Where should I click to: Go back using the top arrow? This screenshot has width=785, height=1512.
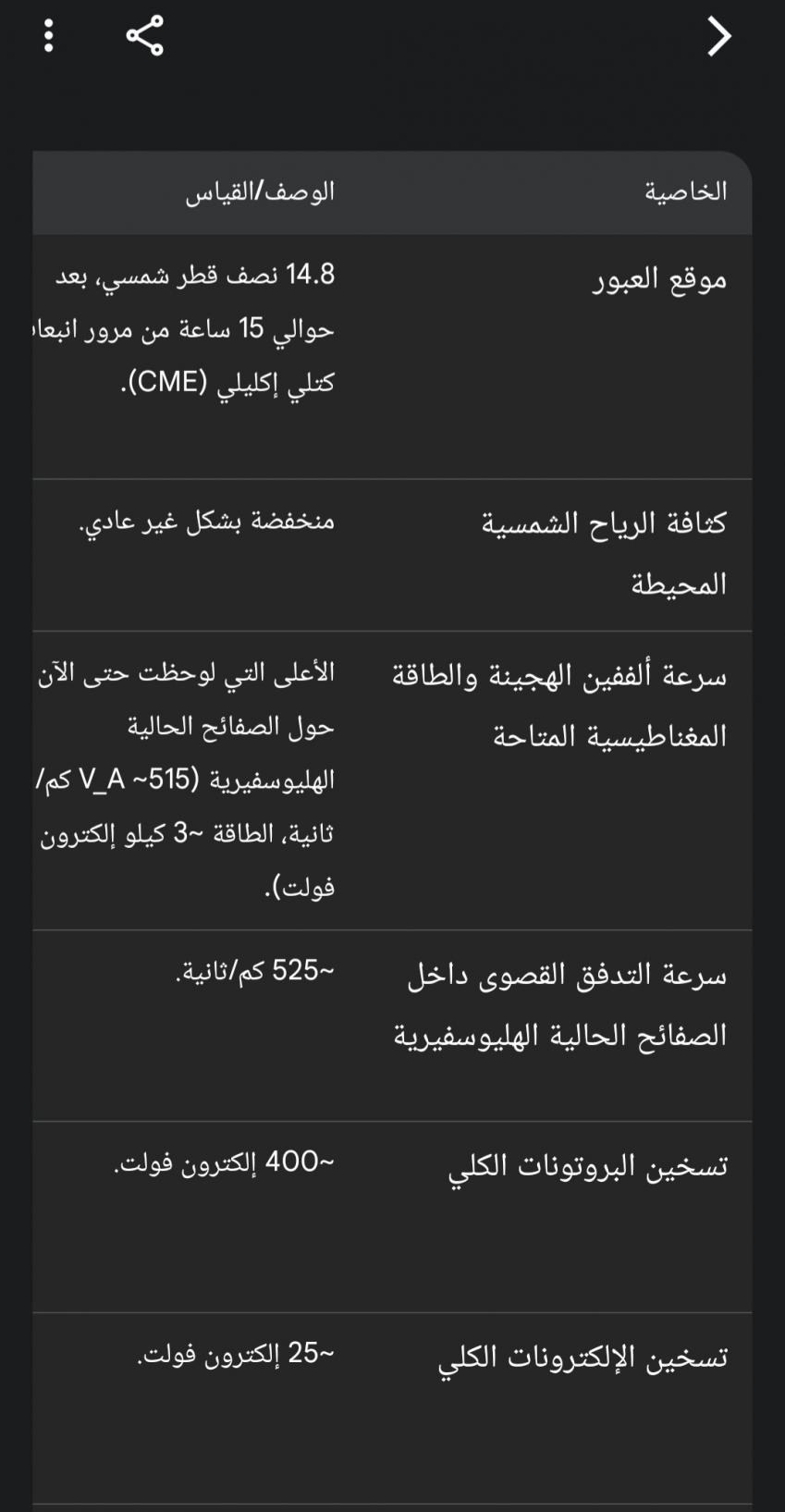(718, 37)
